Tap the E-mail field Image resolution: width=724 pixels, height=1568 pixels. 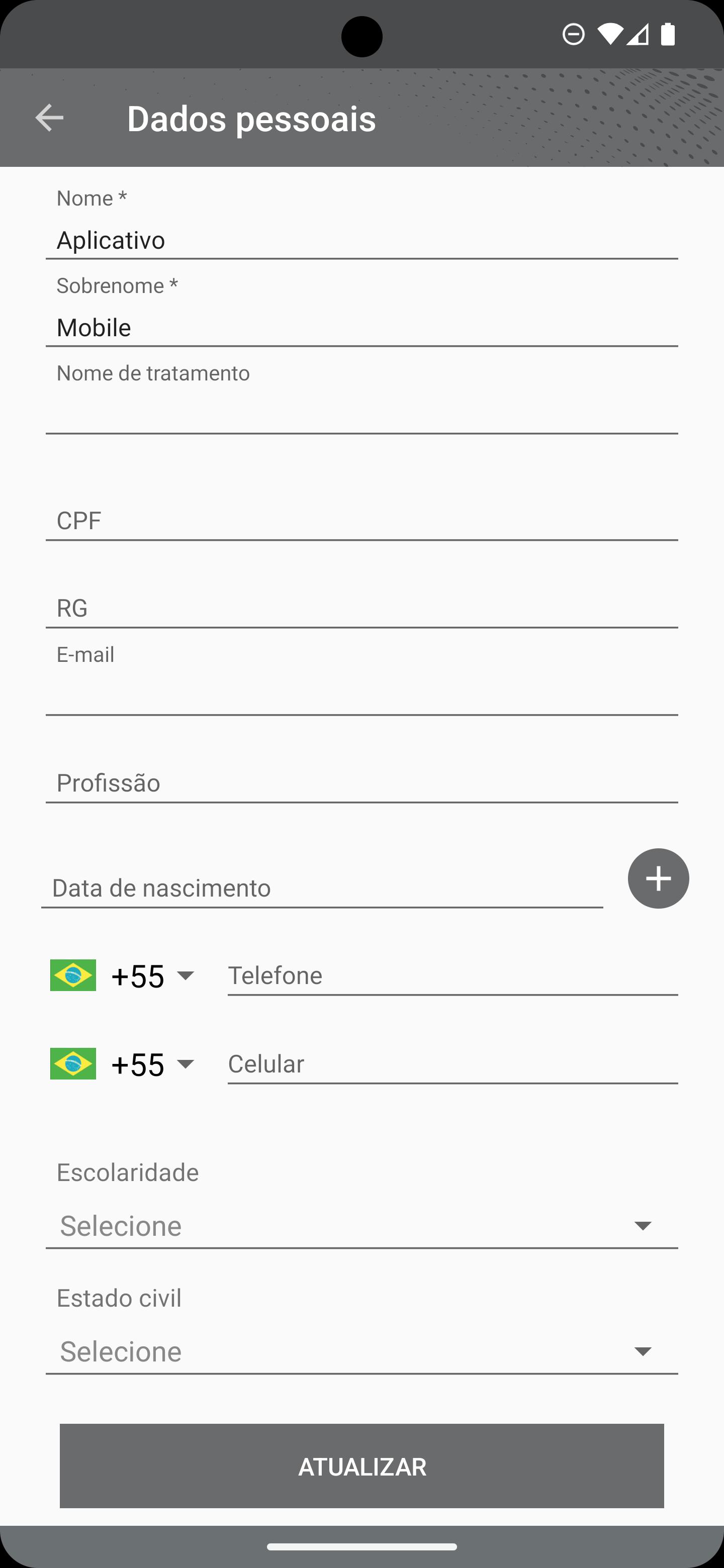361,696
